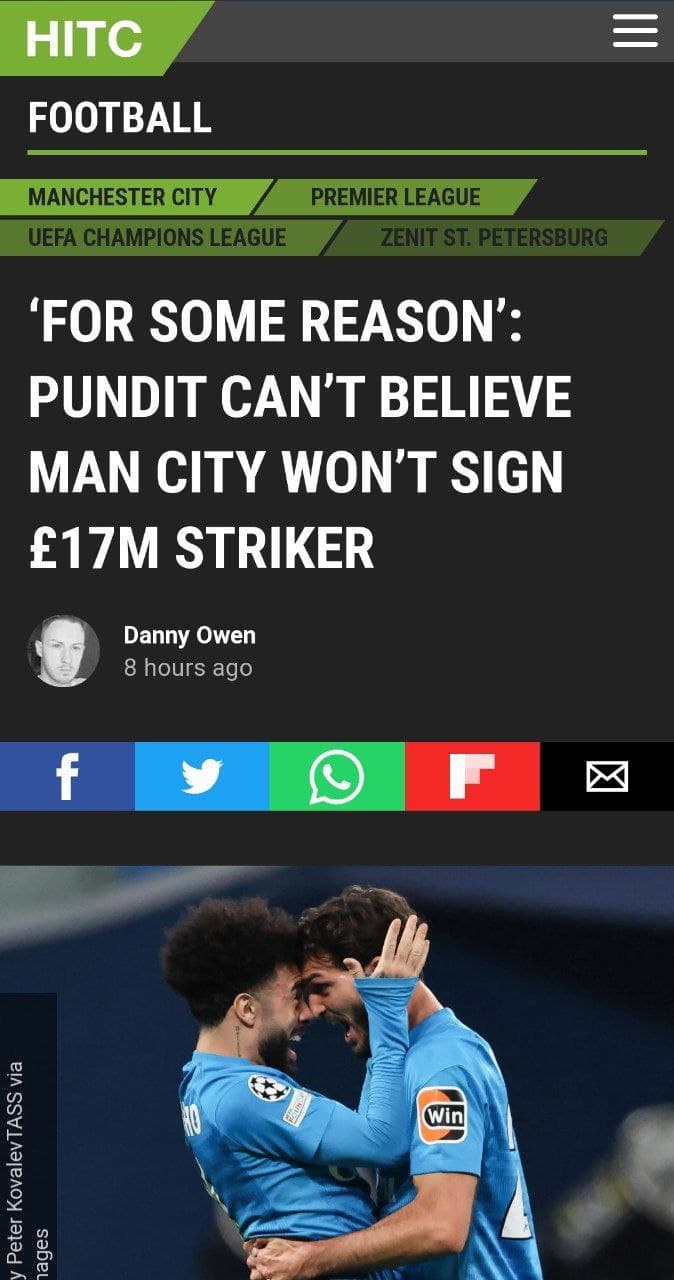Select the Premier League tag
The height and width of the screenshot is (1280, 674).
tap(395, 197)
